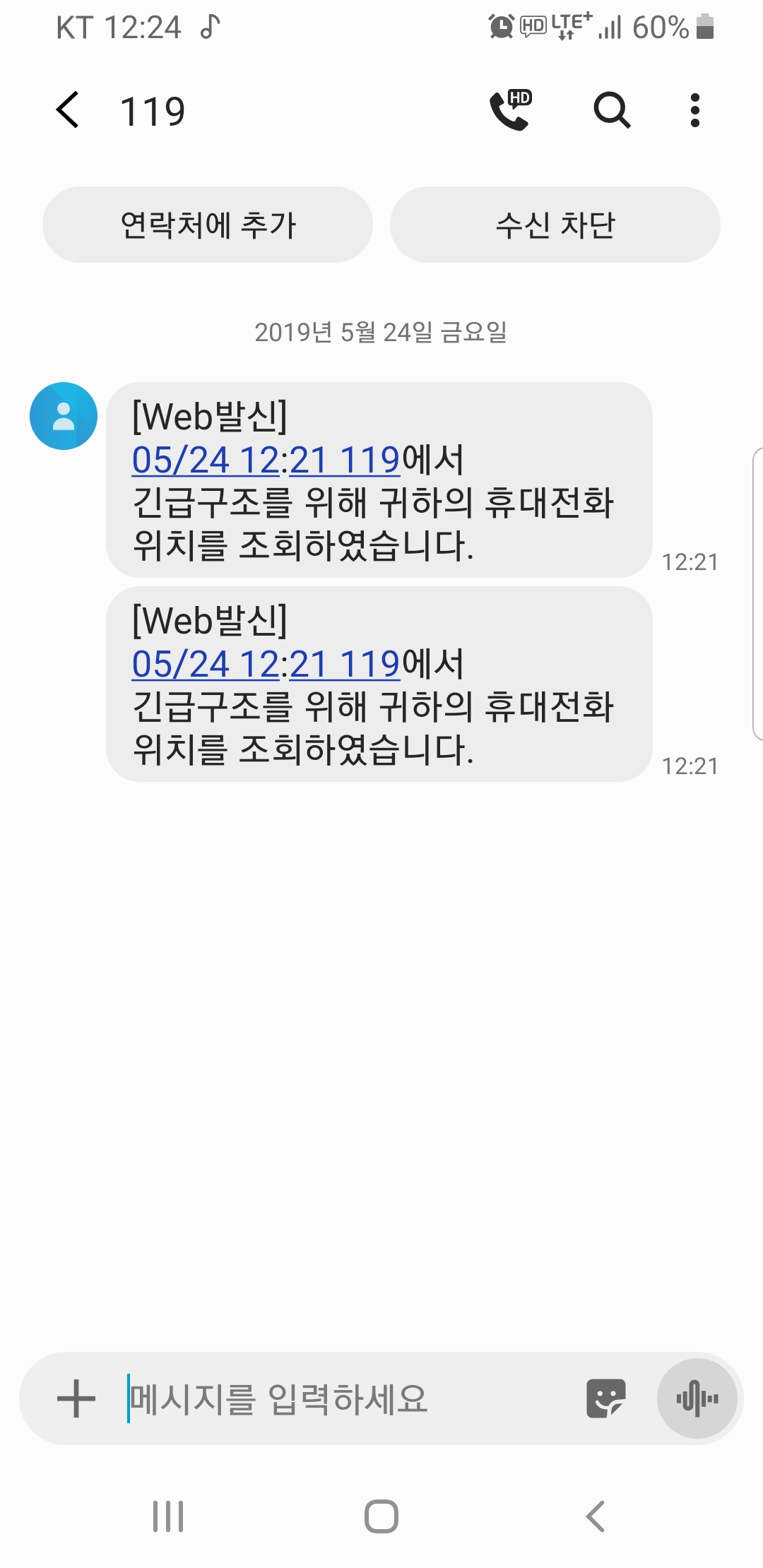Open the plus attachment menu
763x1568 pixels.
click(x=76, y=1398)
